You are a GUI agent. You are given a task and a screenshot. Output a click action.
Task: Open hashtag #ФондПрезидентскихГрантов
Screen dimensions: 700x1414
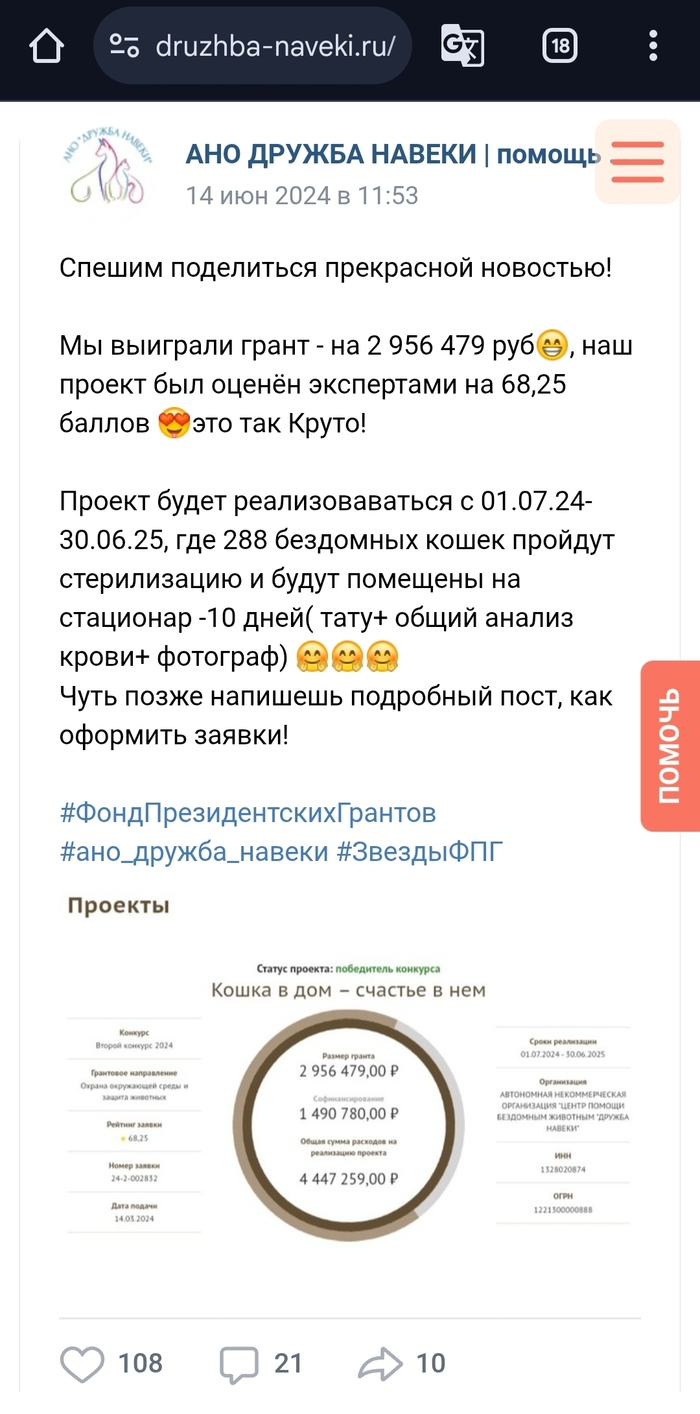[248, 812]
